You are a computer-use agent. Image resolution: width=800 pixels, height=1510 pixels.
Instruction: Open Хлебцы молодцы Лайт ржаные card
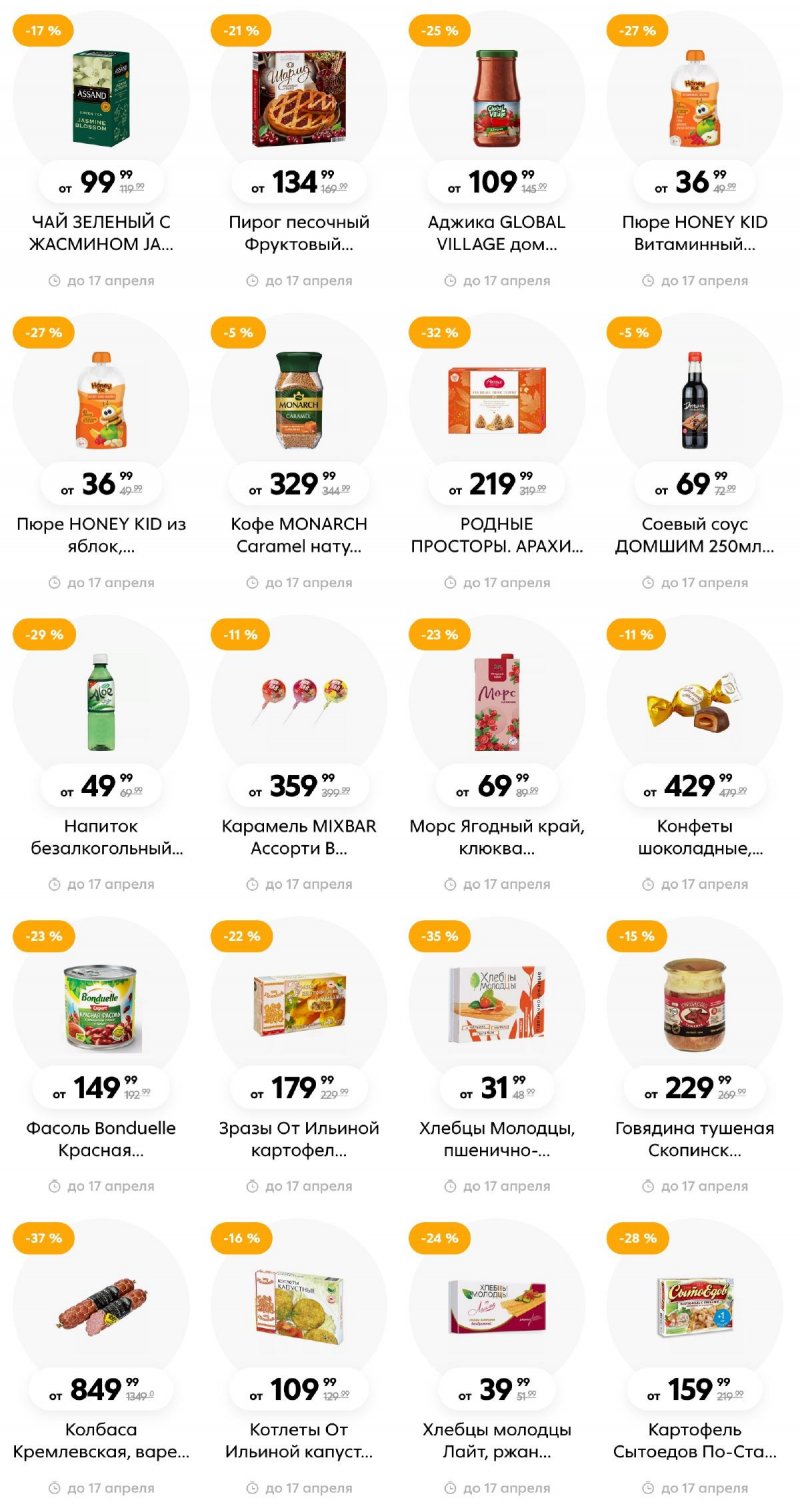coord(496,1307)
